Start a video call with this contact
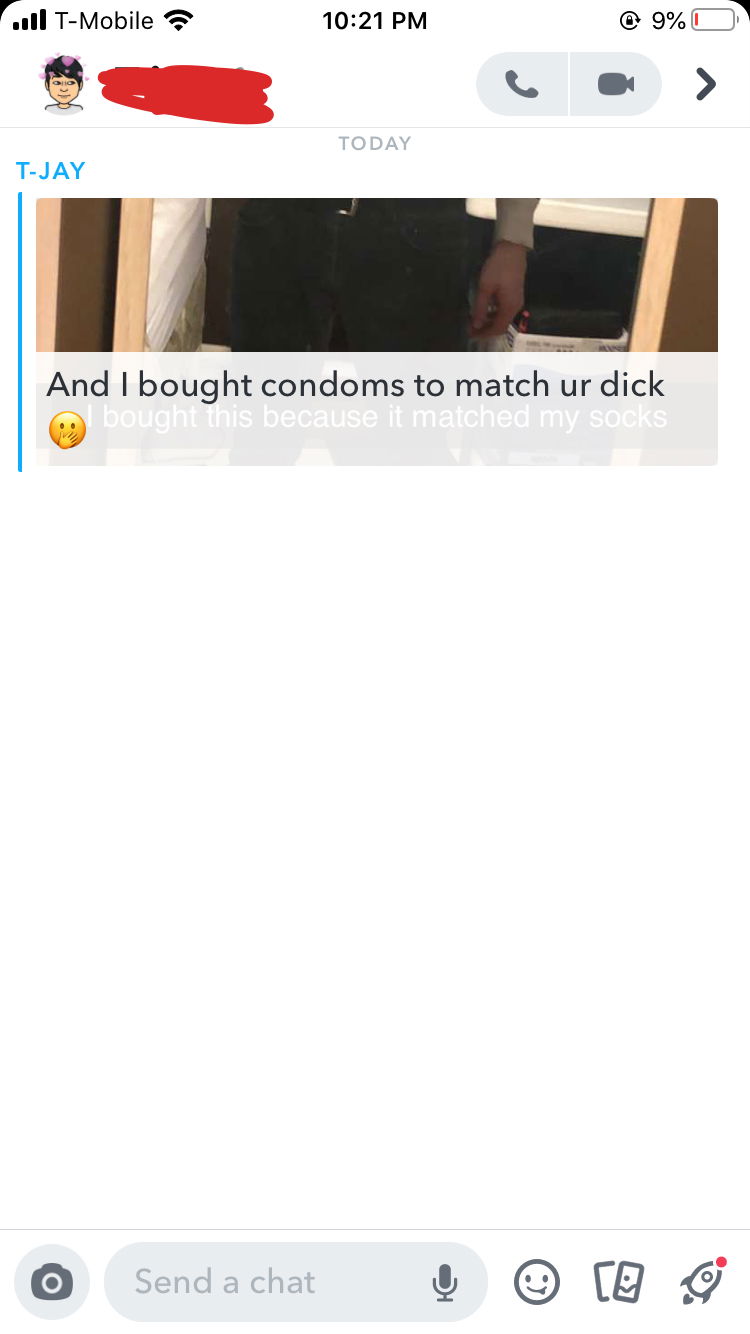Viewport: 750px width, 1334px height. pos(615,84)
